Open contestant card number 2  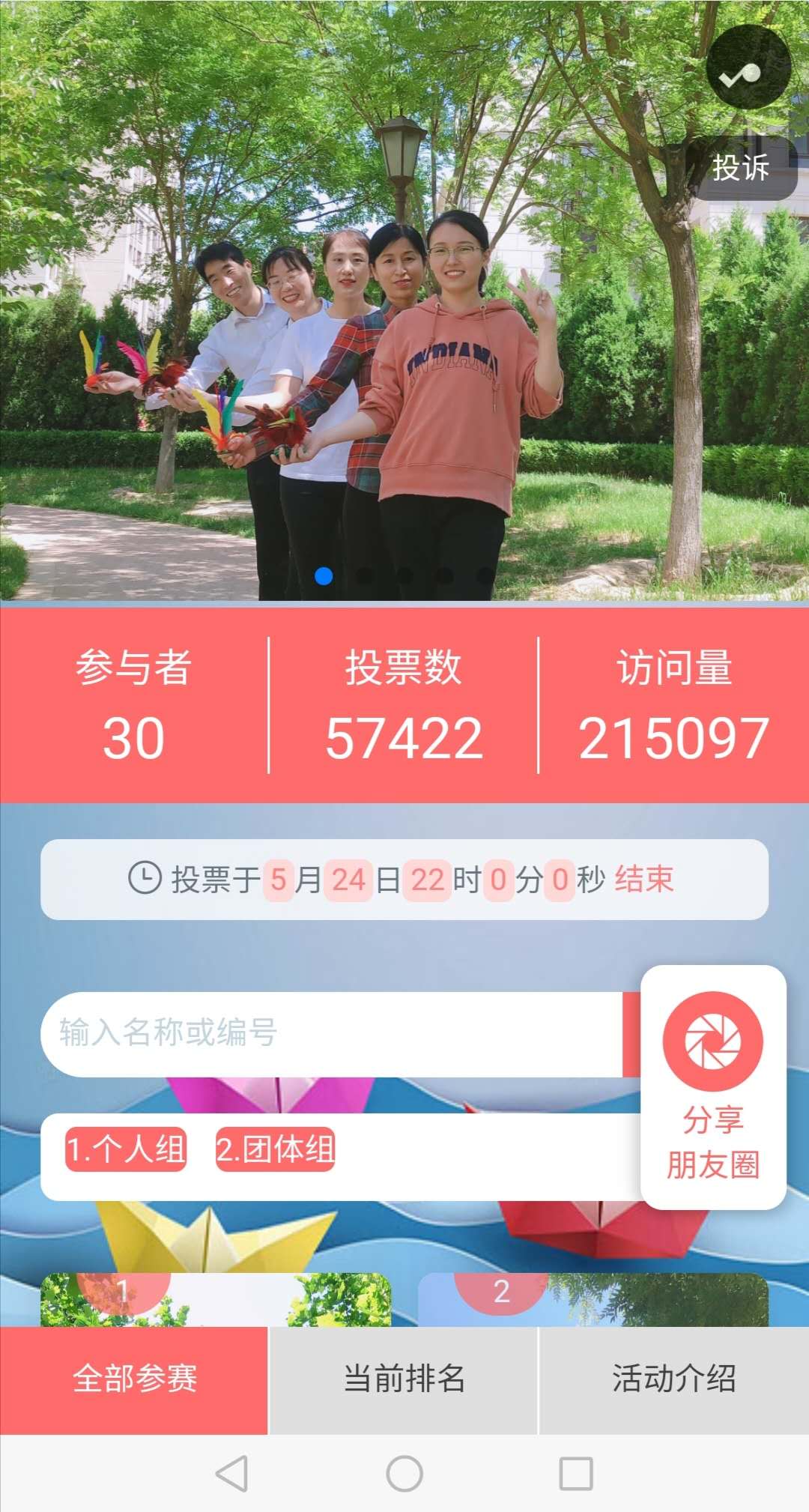click(x=593, y=1300)
